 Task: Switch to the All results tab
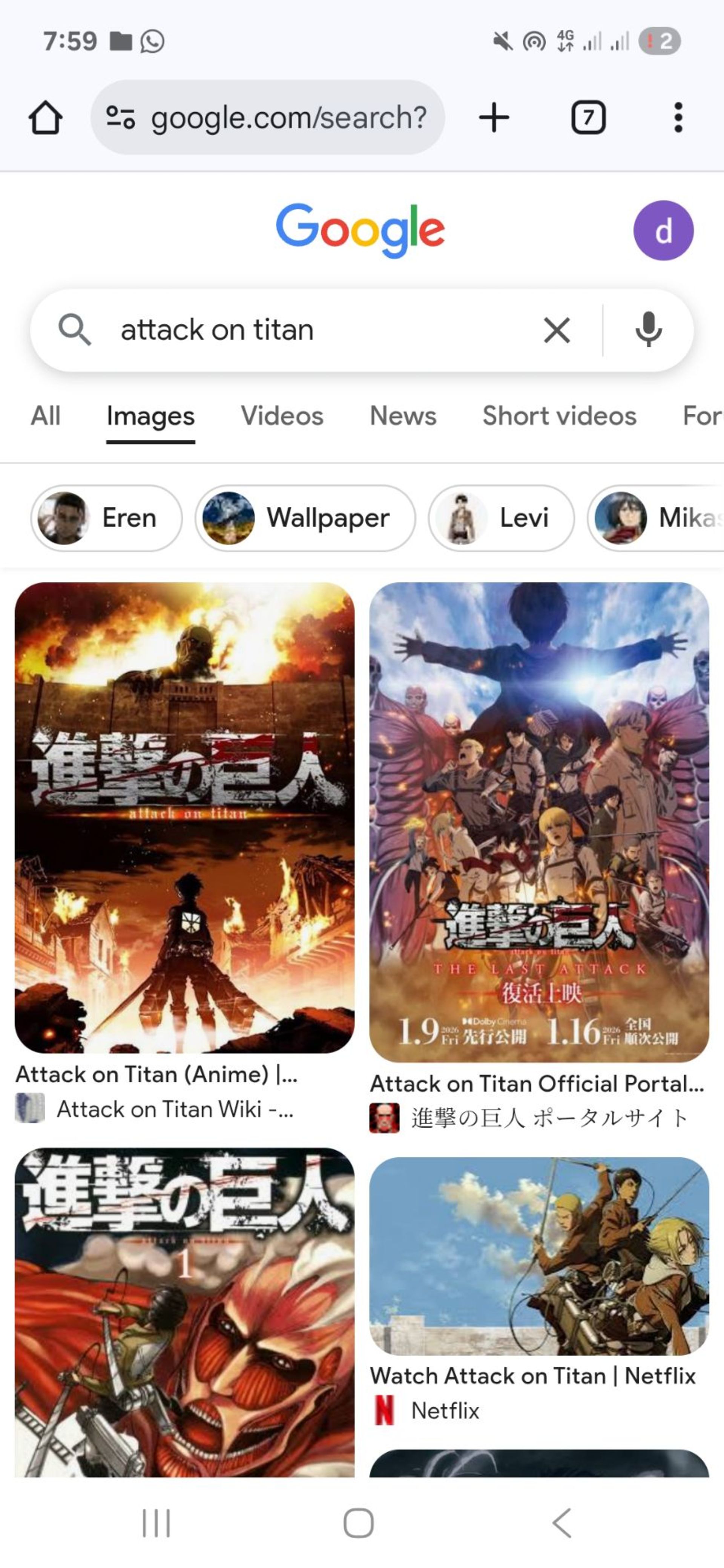point(46,416)
